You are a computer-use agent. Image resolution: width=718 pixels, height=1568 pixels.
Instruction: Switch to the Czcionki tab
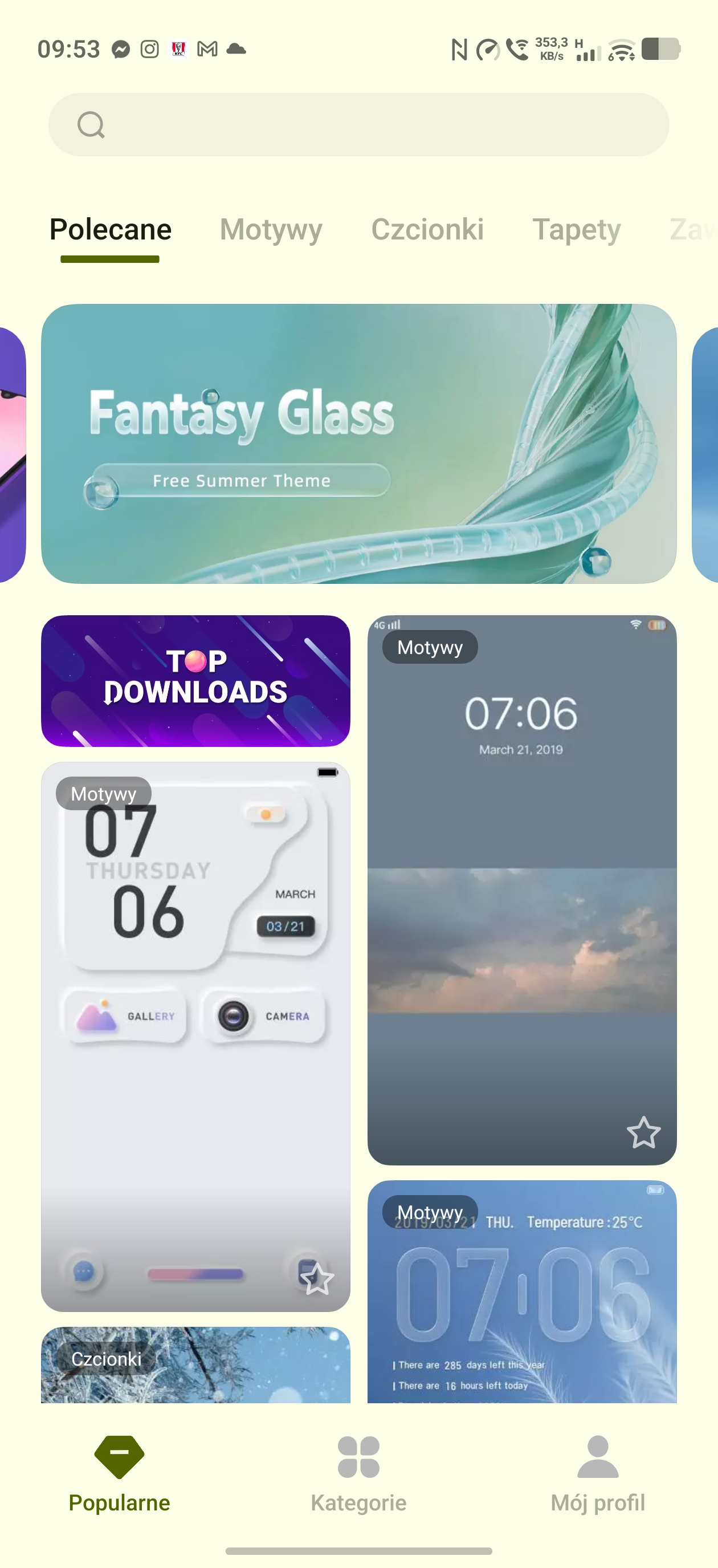pos(427,229)
